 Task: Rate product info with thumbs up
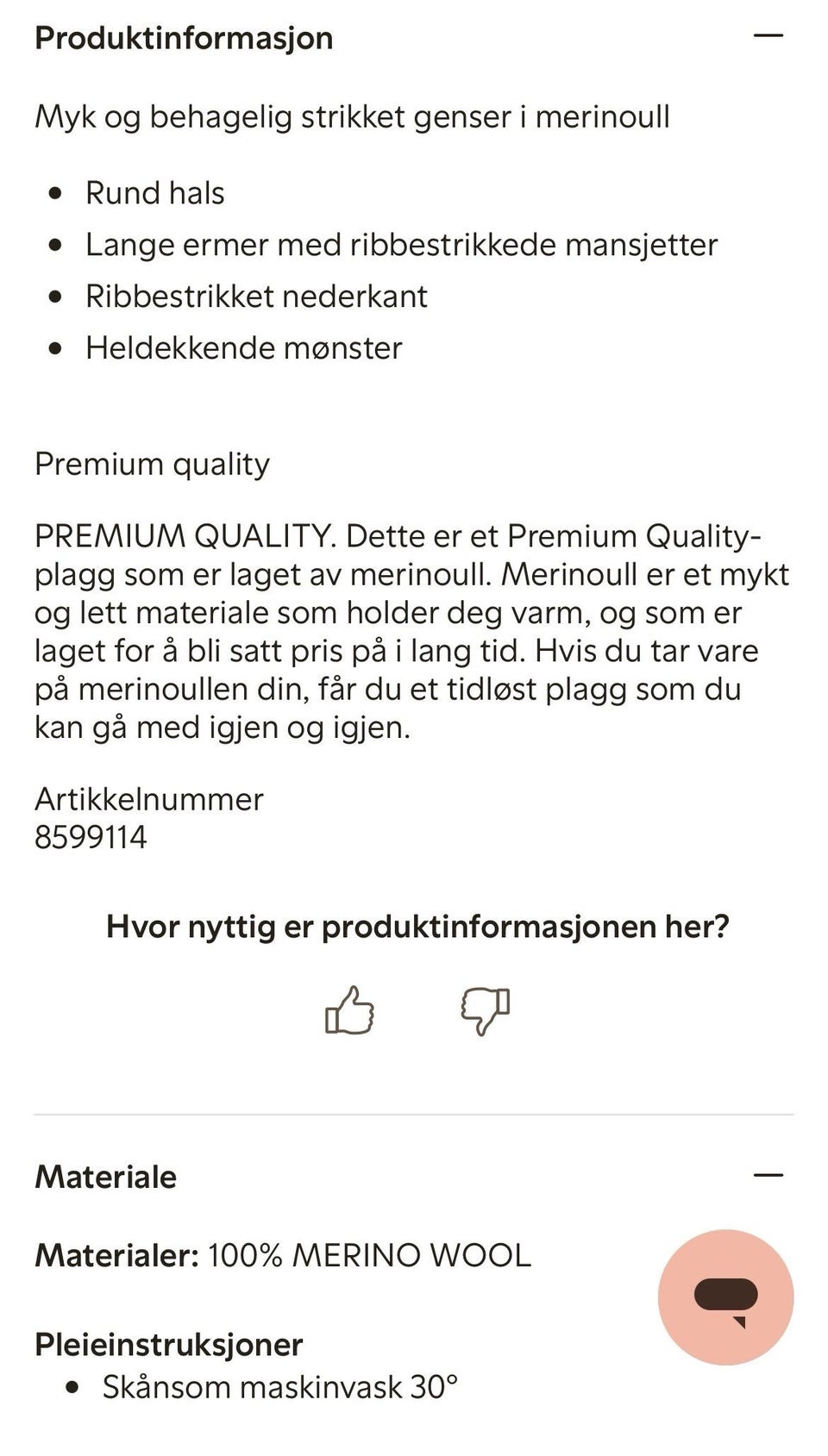click(x=349, y=1010)
